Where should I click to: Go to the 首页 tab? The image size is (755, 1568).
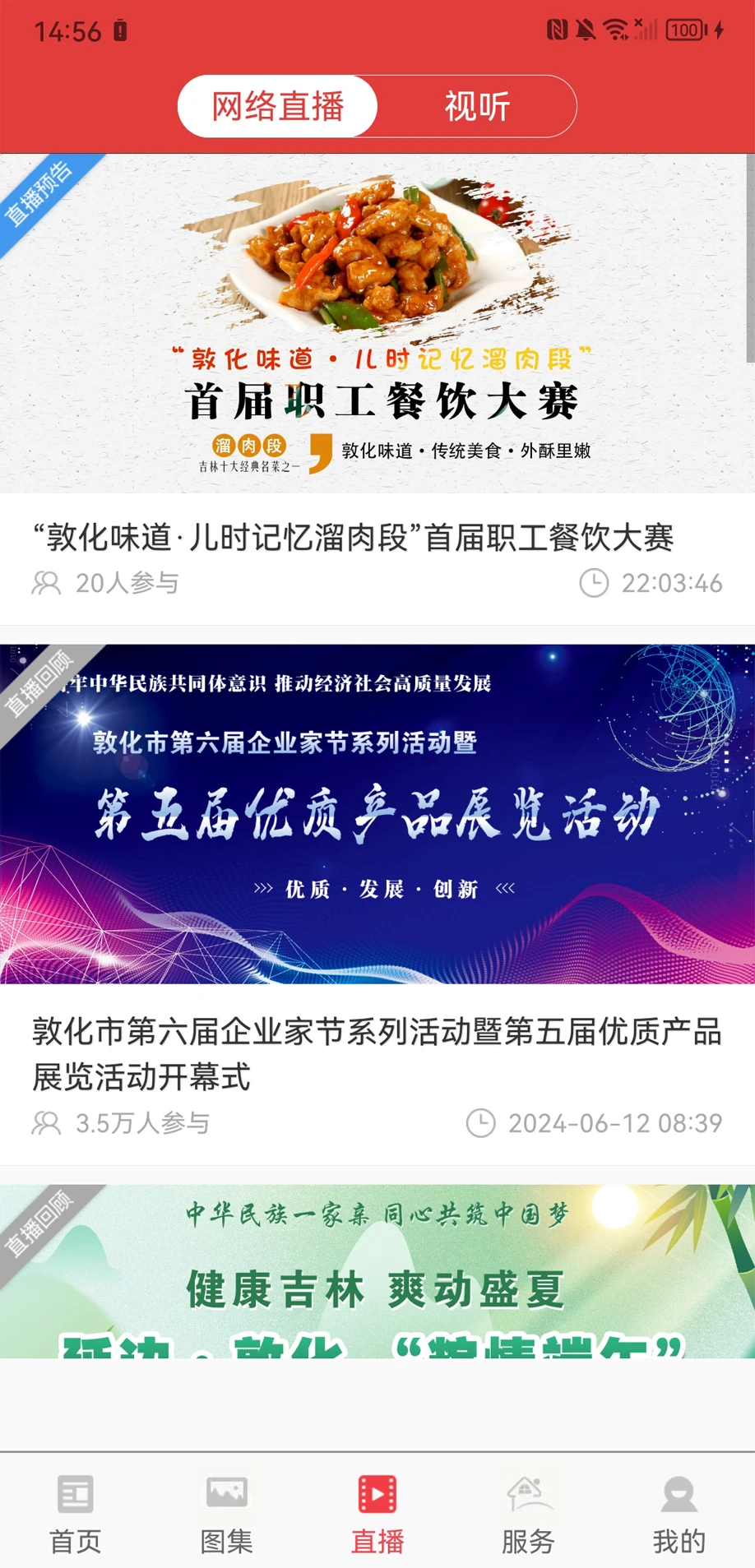76,1515
